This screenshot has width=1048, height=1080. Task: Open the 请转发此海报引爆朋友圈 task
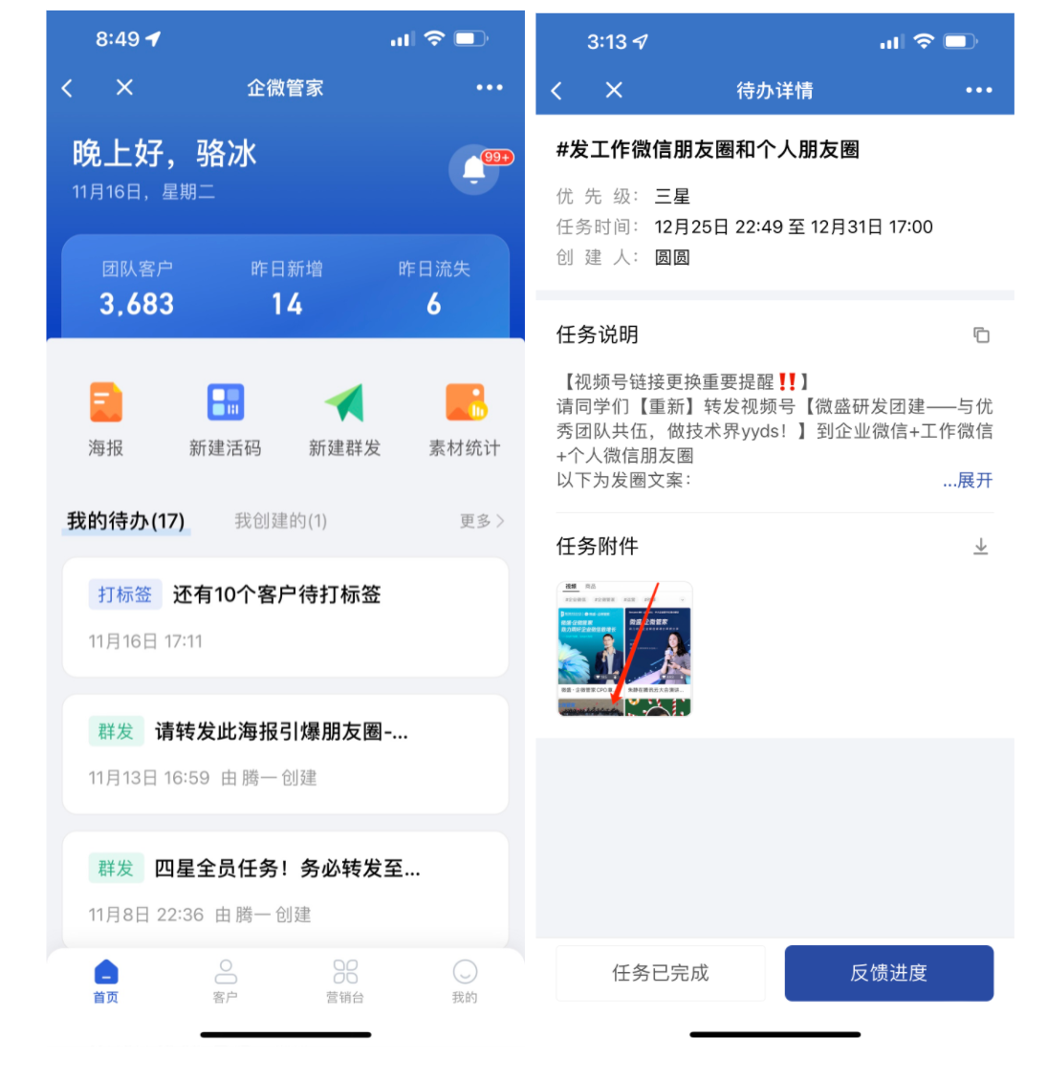point(285,753)
